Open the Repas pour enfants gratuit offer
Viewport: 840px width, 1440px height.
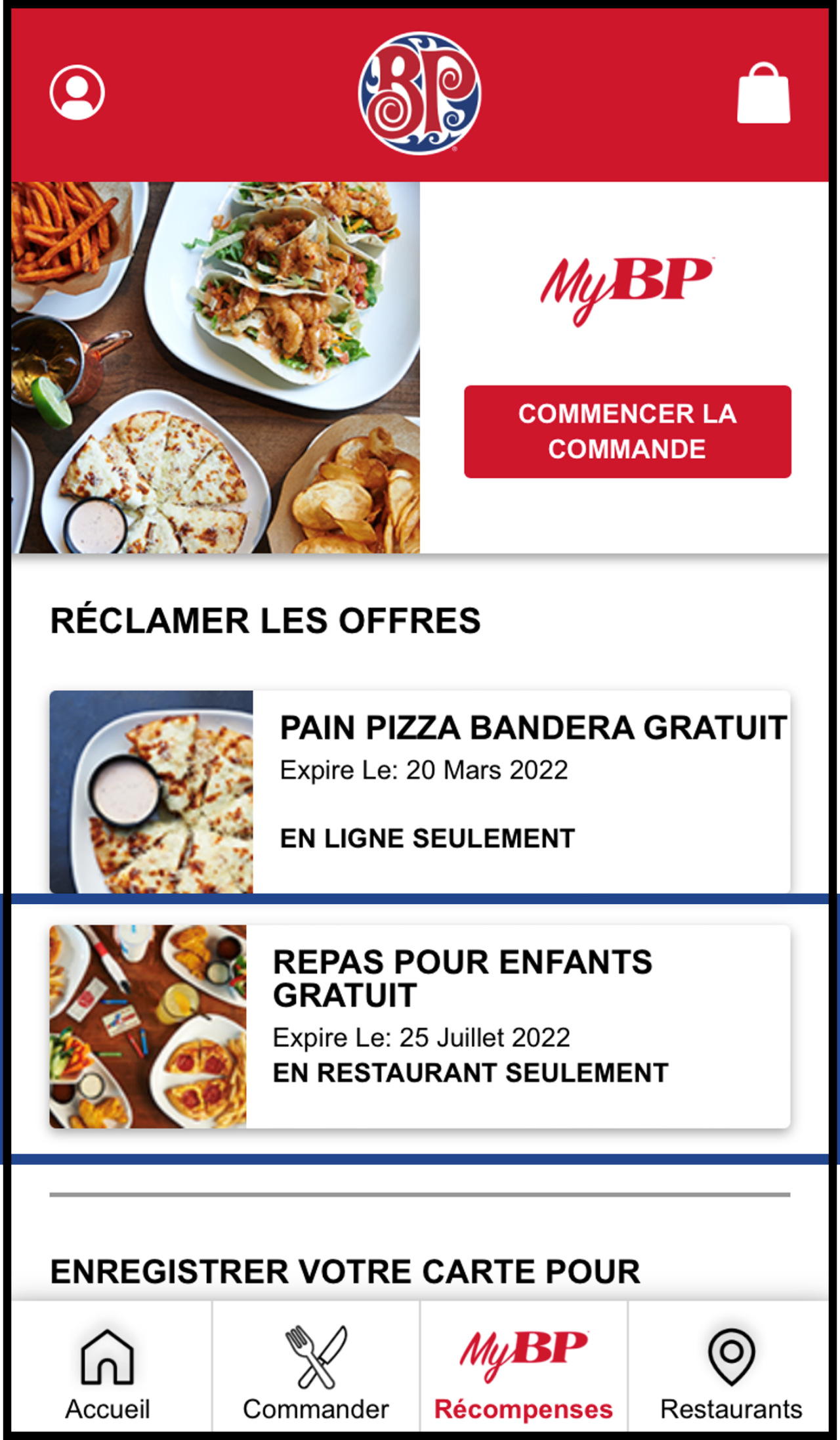click(420, 1026)
